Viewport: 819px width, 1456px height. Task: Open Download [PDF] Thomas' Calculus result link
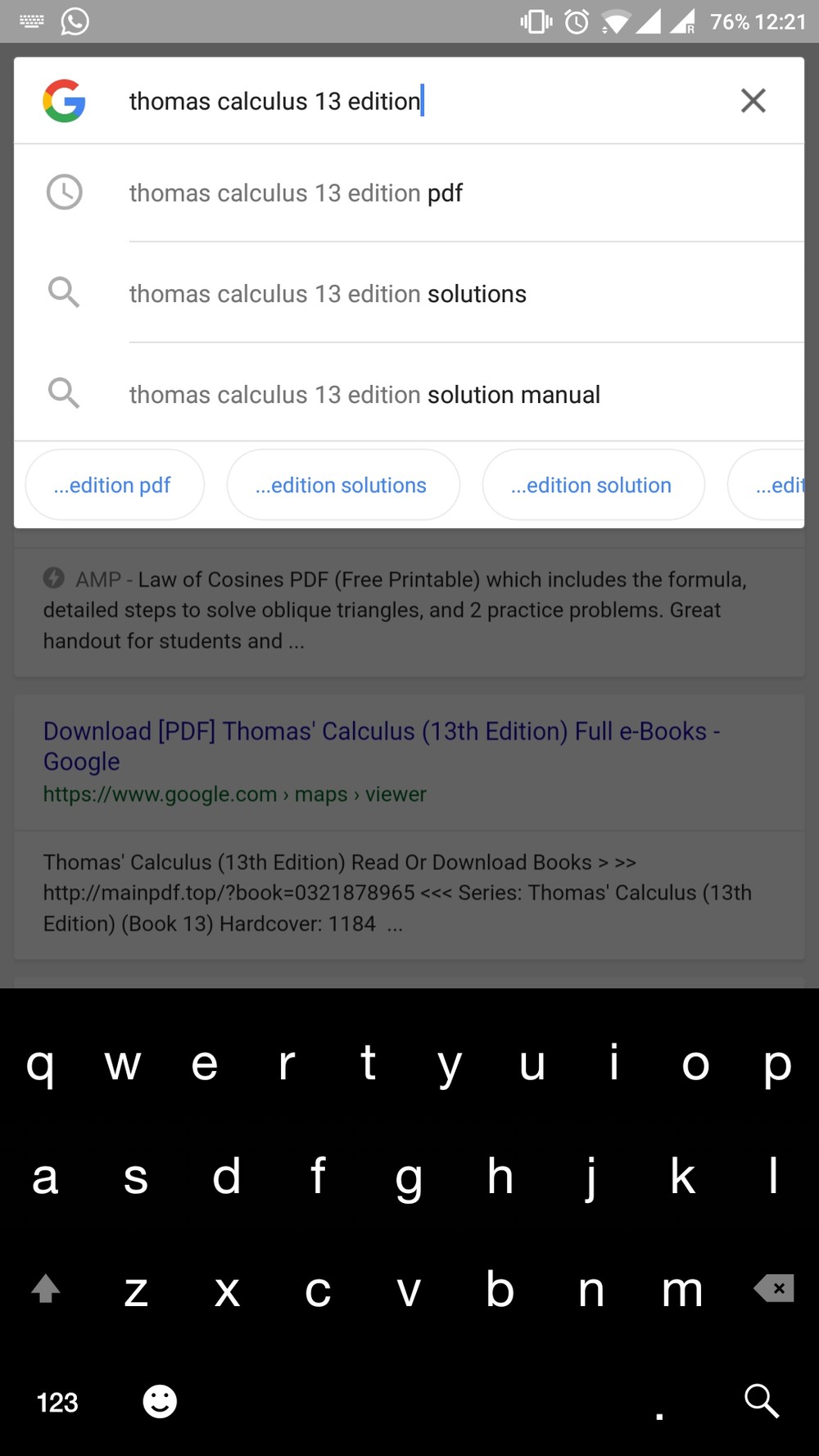pos(382,745)
